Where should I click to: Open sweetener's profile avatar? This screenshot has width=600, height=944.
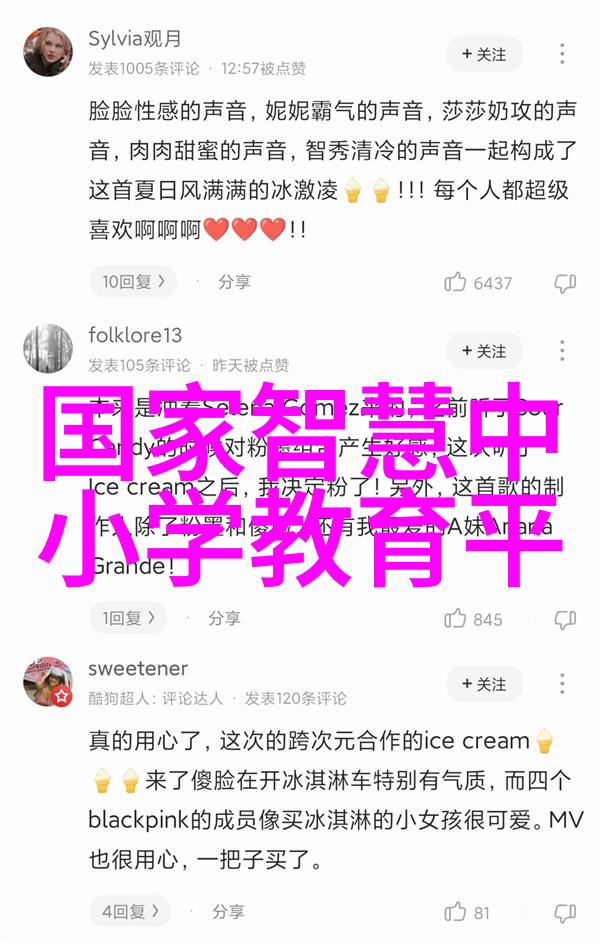48,682
